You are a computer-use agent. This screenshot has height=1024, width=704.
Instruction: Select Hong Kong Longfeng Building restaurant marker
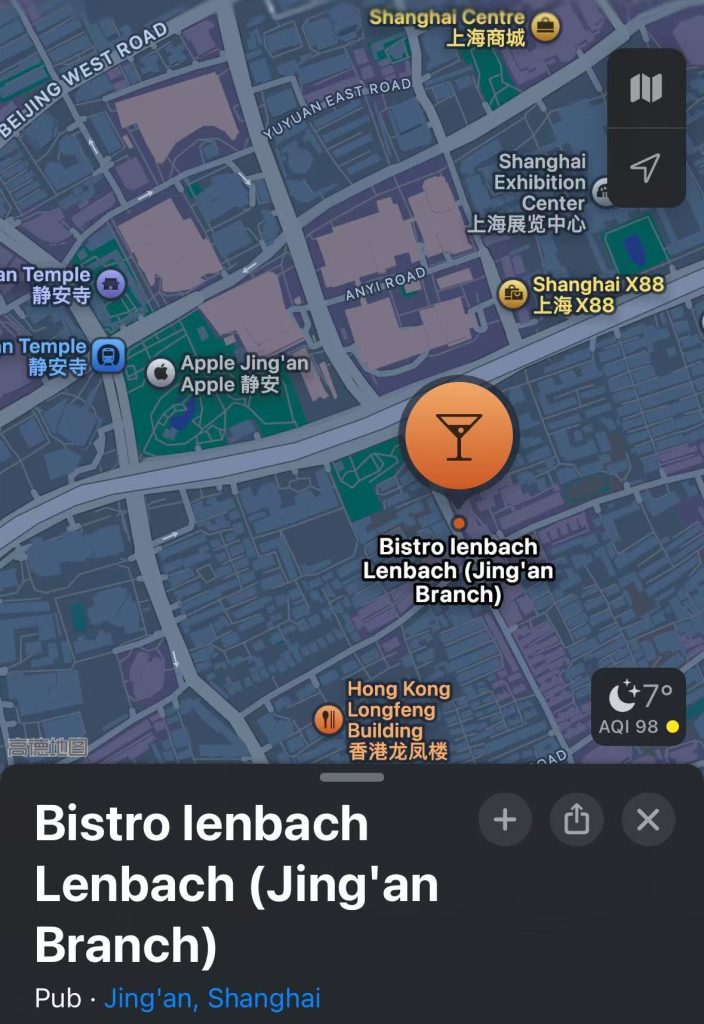click(x=328, y=718)
